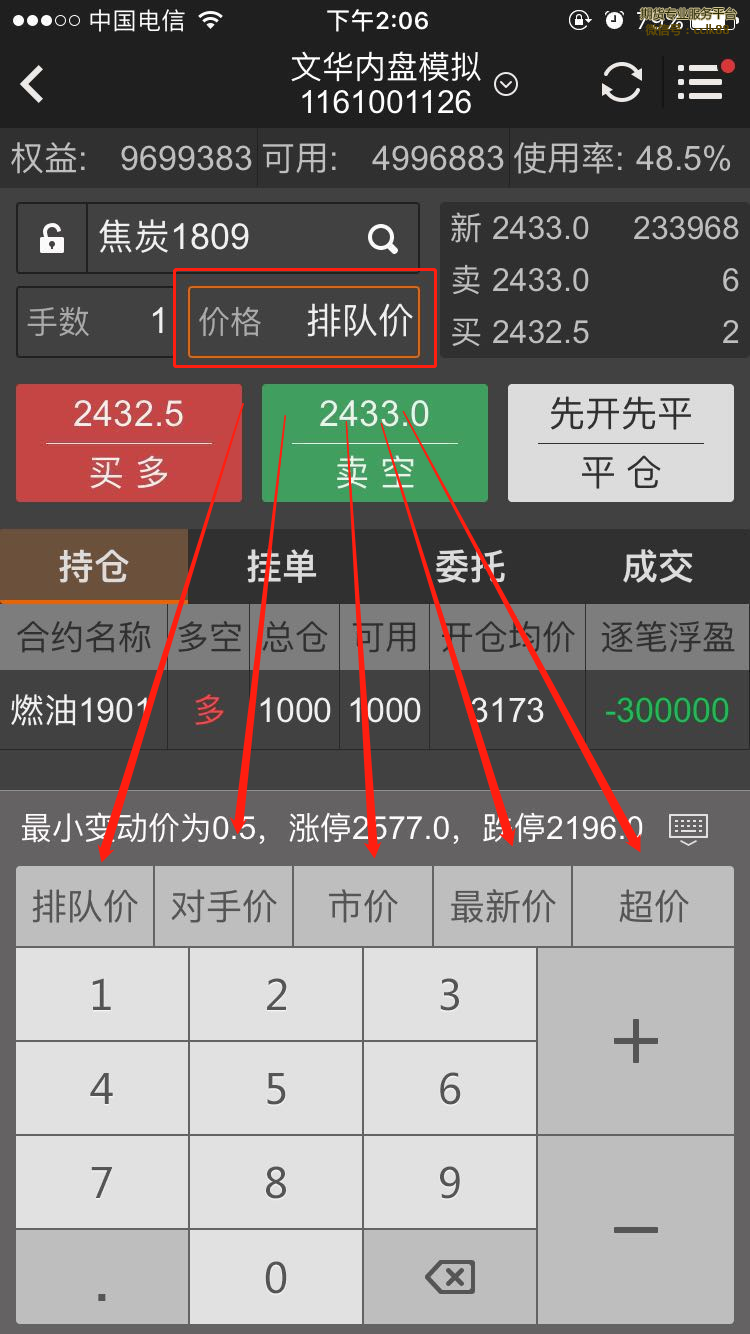Hide the keypad with the keyboard icon
The image size is (750, 1334).
688,828
